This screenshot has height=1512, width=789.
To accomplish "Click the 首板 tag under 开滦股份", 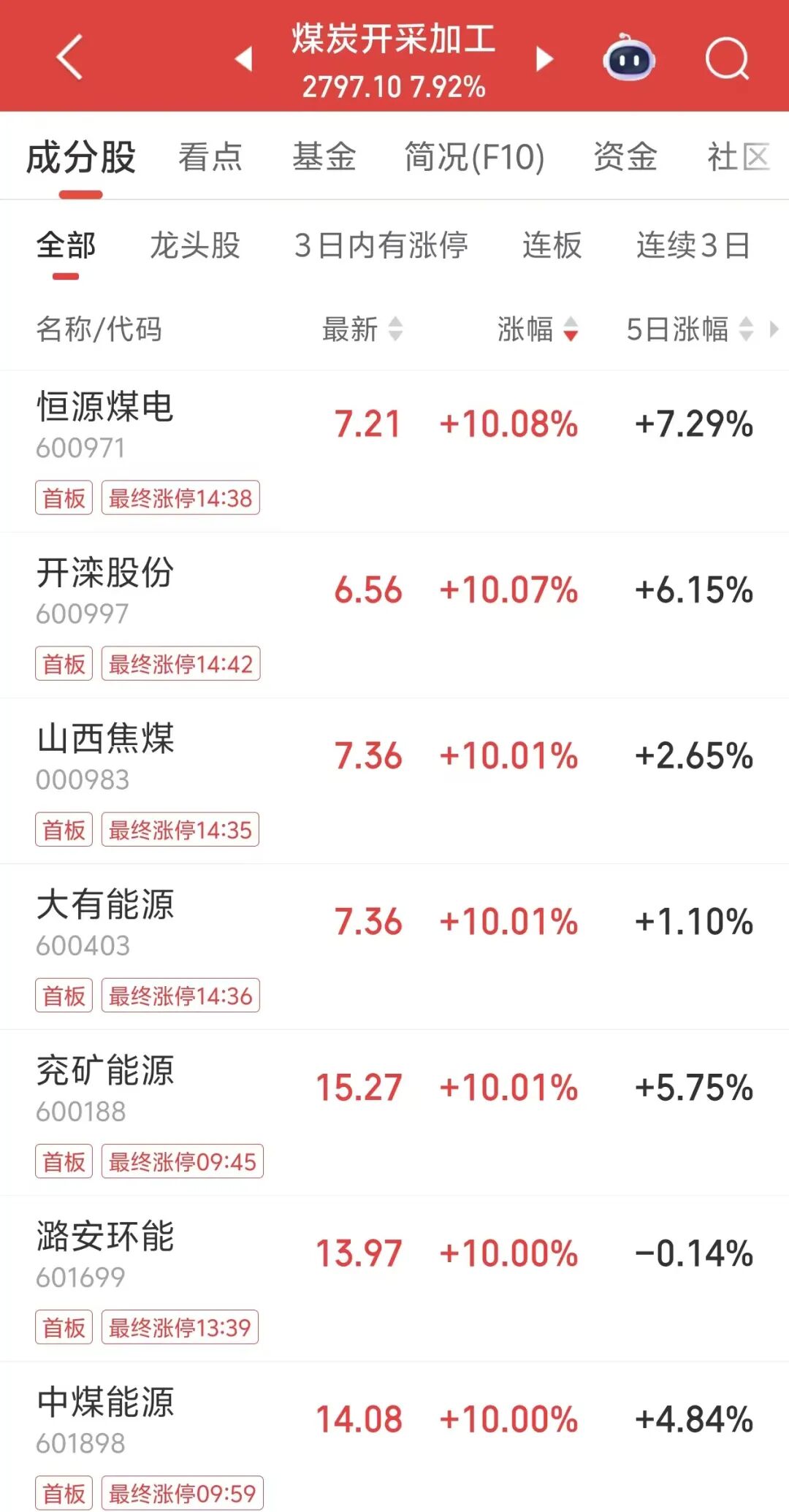I will click(x=63, y=663).
